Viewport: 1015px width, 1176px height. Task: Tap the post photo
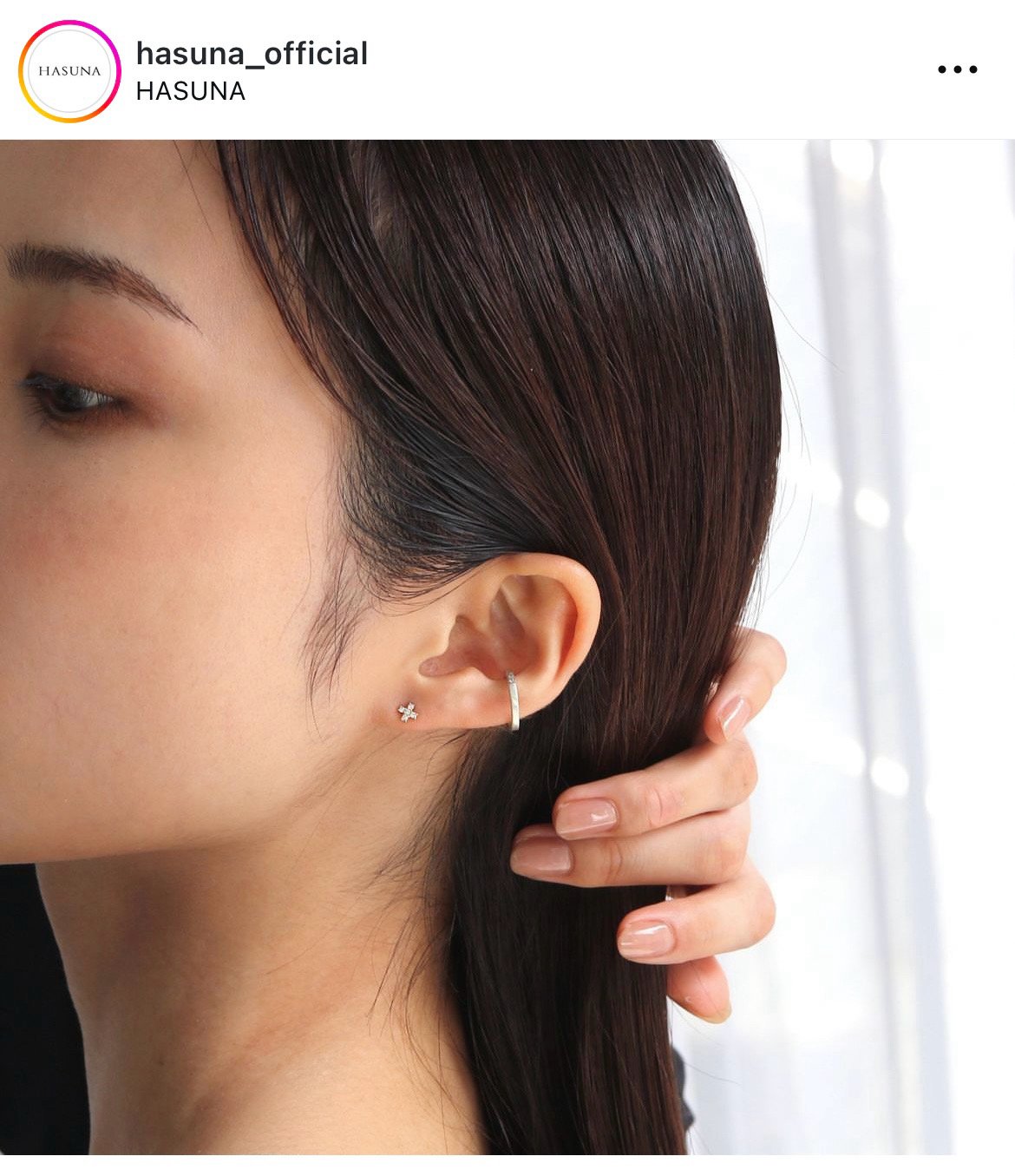pos(507,647)
